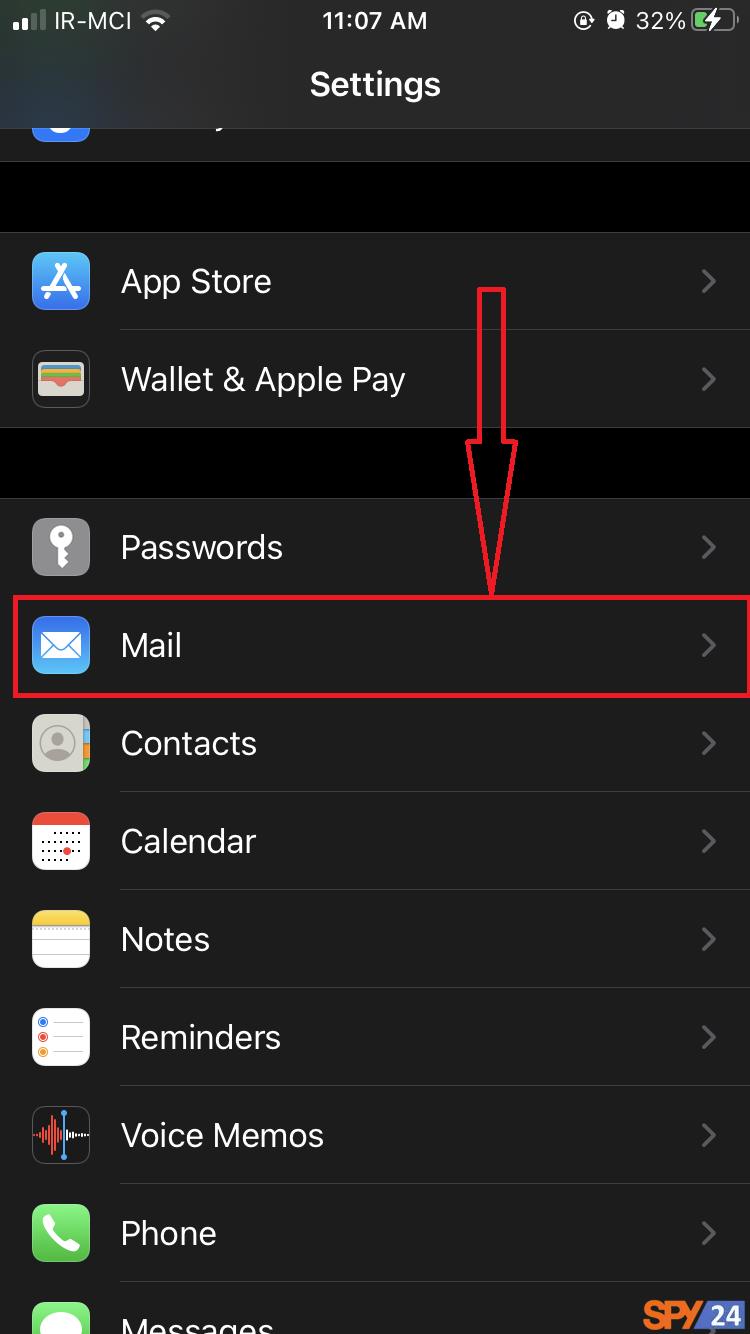The height and width of the screenshot is (1334, 750).
Task: Go to Passwords settings
Action: (x=375, y=547)
